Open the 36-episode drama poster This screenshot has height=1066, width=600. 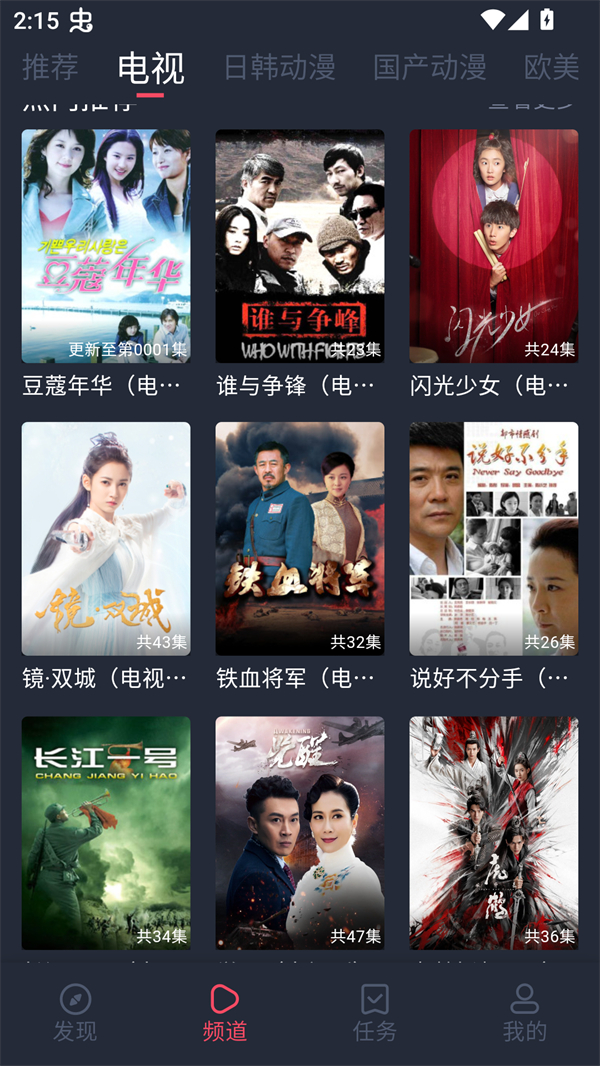tap(494, 832)
